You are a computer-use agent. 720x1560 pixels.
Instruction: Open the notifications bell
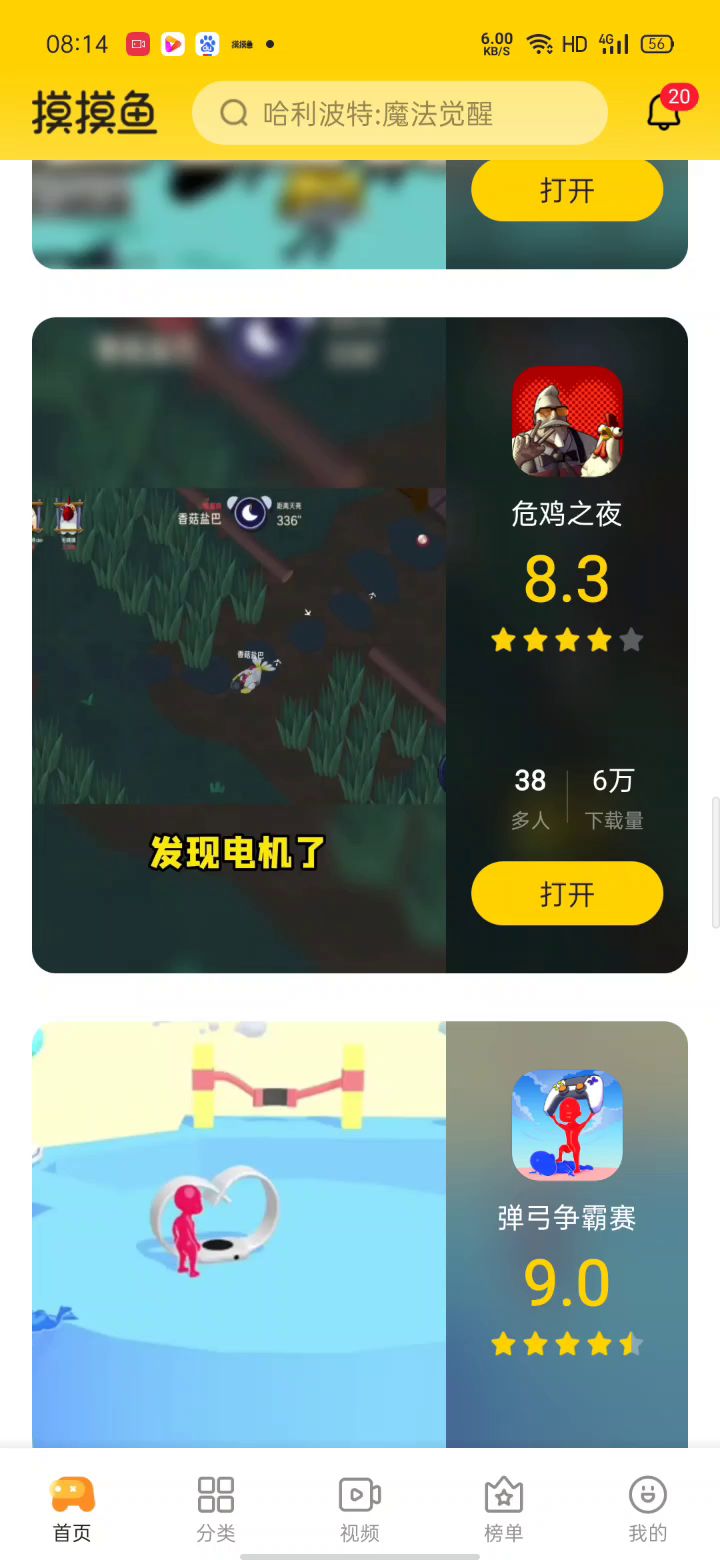(x=664, y=112)
